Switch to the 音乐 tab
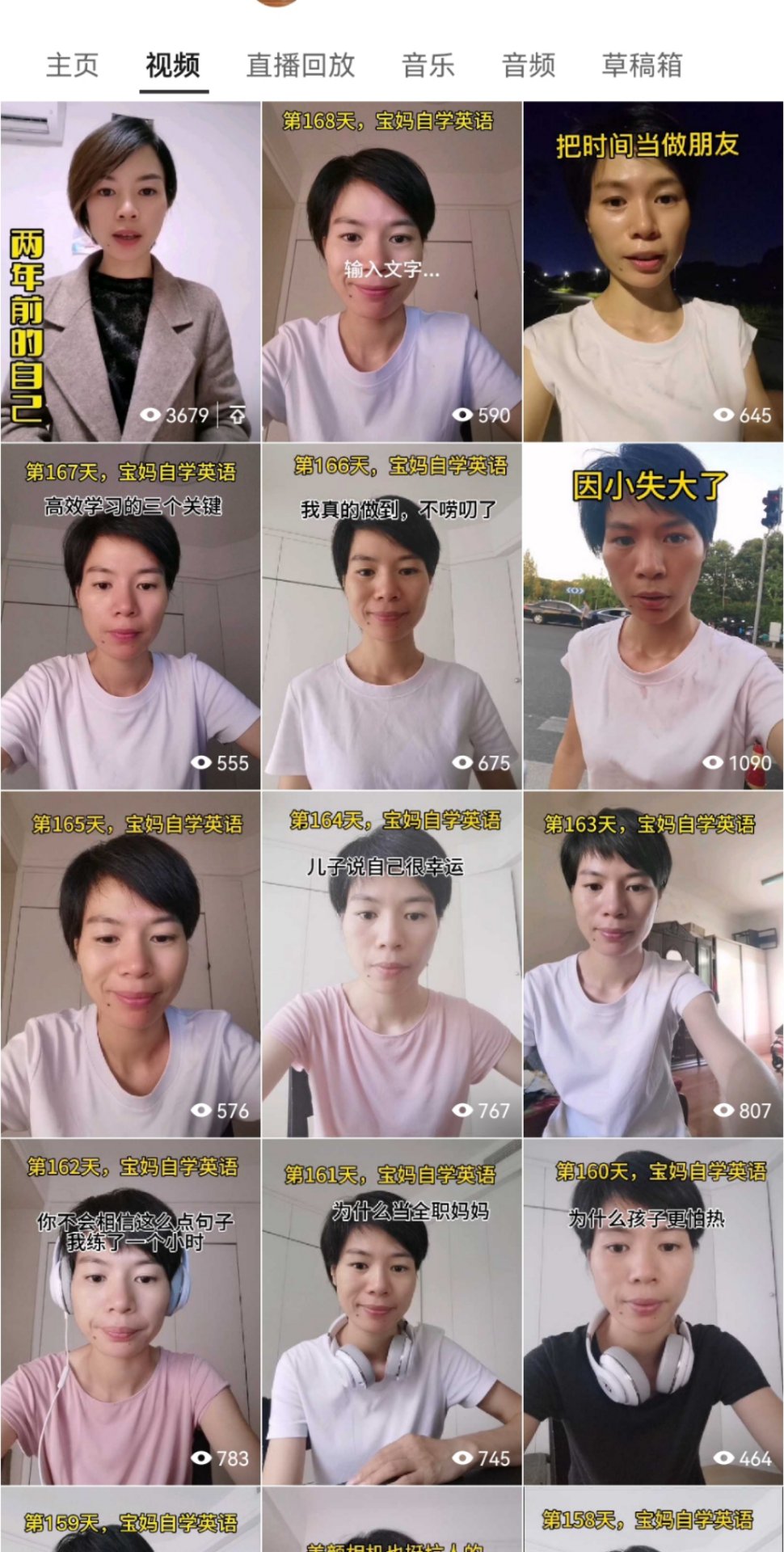 428,65
